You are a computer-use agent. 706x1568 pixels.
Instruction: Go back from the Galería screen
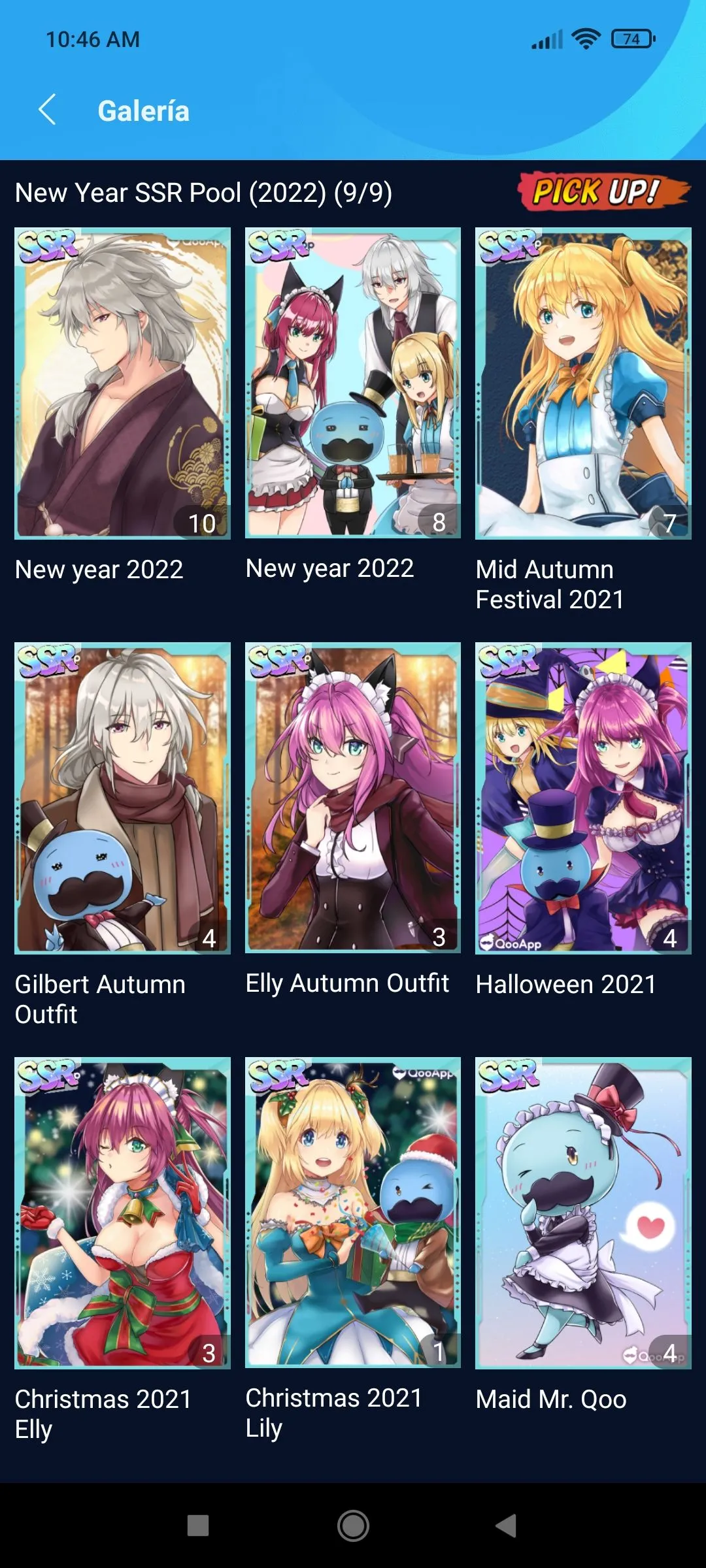[47, 110]
